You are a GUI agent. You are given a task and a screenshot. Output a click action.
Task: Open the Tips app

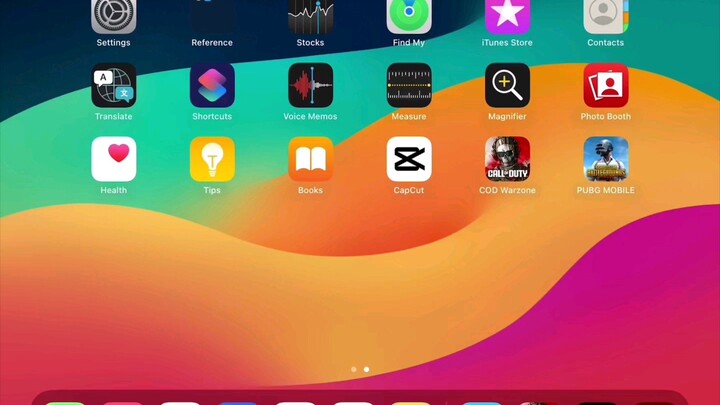(212, 159)
